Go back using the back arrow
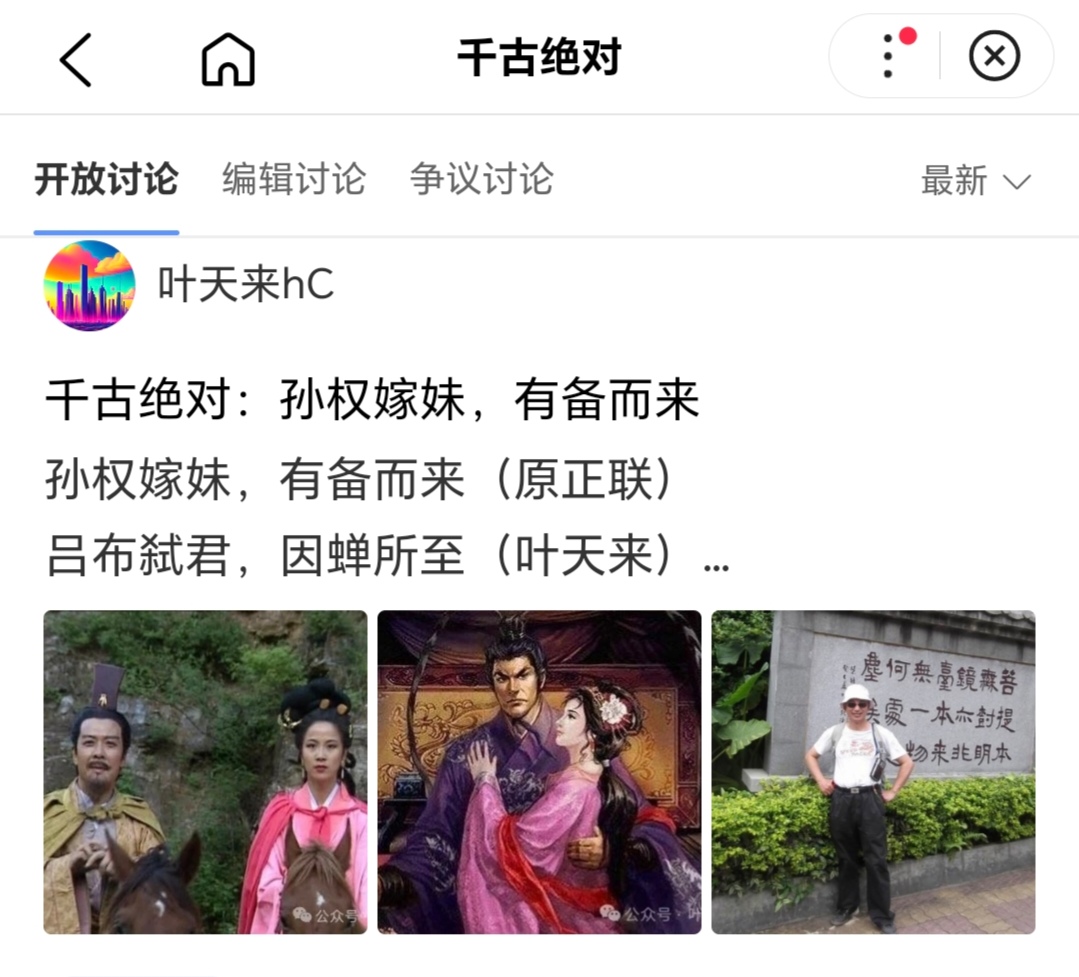 76,59
